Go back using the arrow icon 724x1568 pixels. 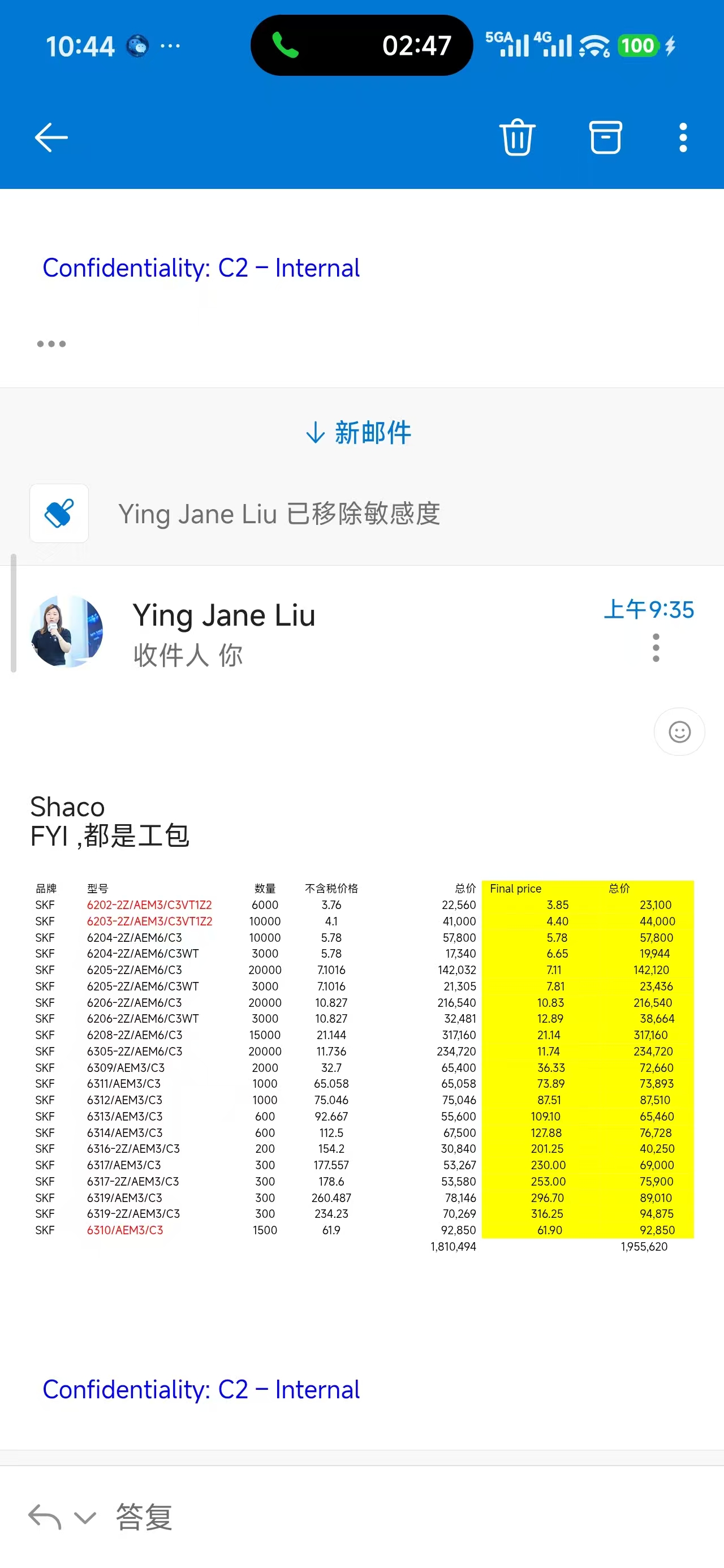[51, 137]
